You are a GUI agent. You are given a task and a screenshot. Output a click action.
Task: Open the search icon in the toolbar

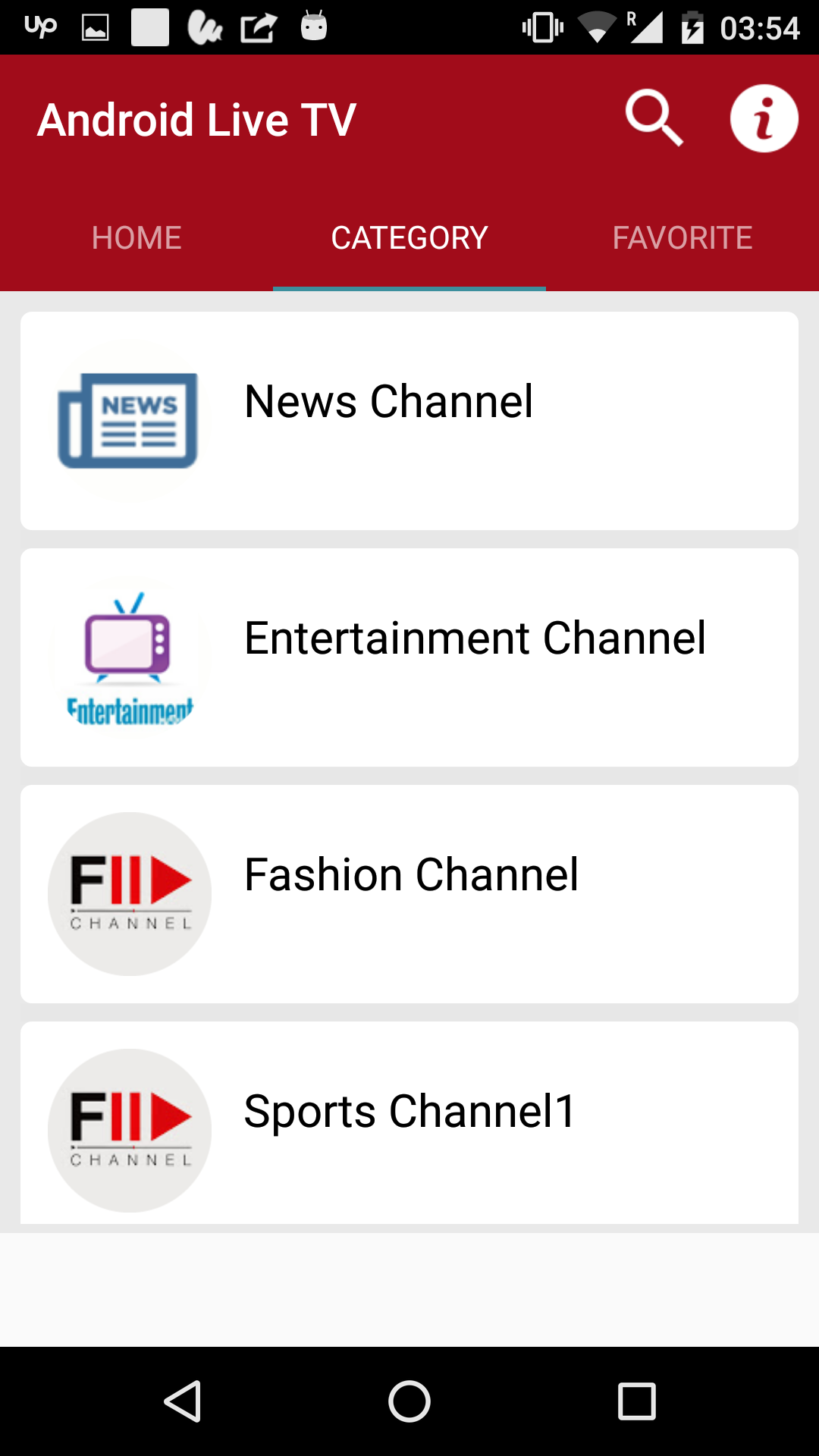[x=654, y=118]
